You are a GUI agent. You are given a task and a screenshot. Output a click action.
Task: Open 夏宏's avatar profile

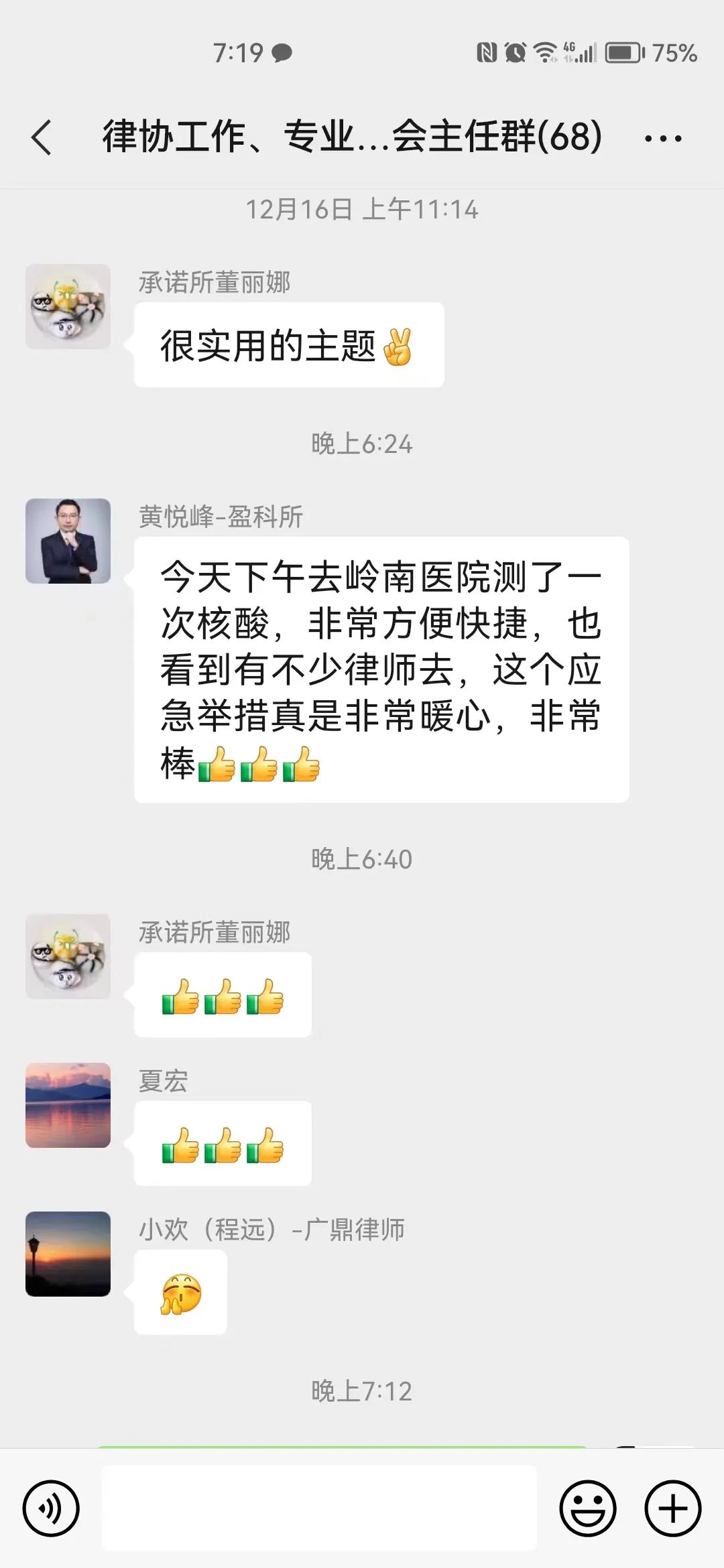68,1105
